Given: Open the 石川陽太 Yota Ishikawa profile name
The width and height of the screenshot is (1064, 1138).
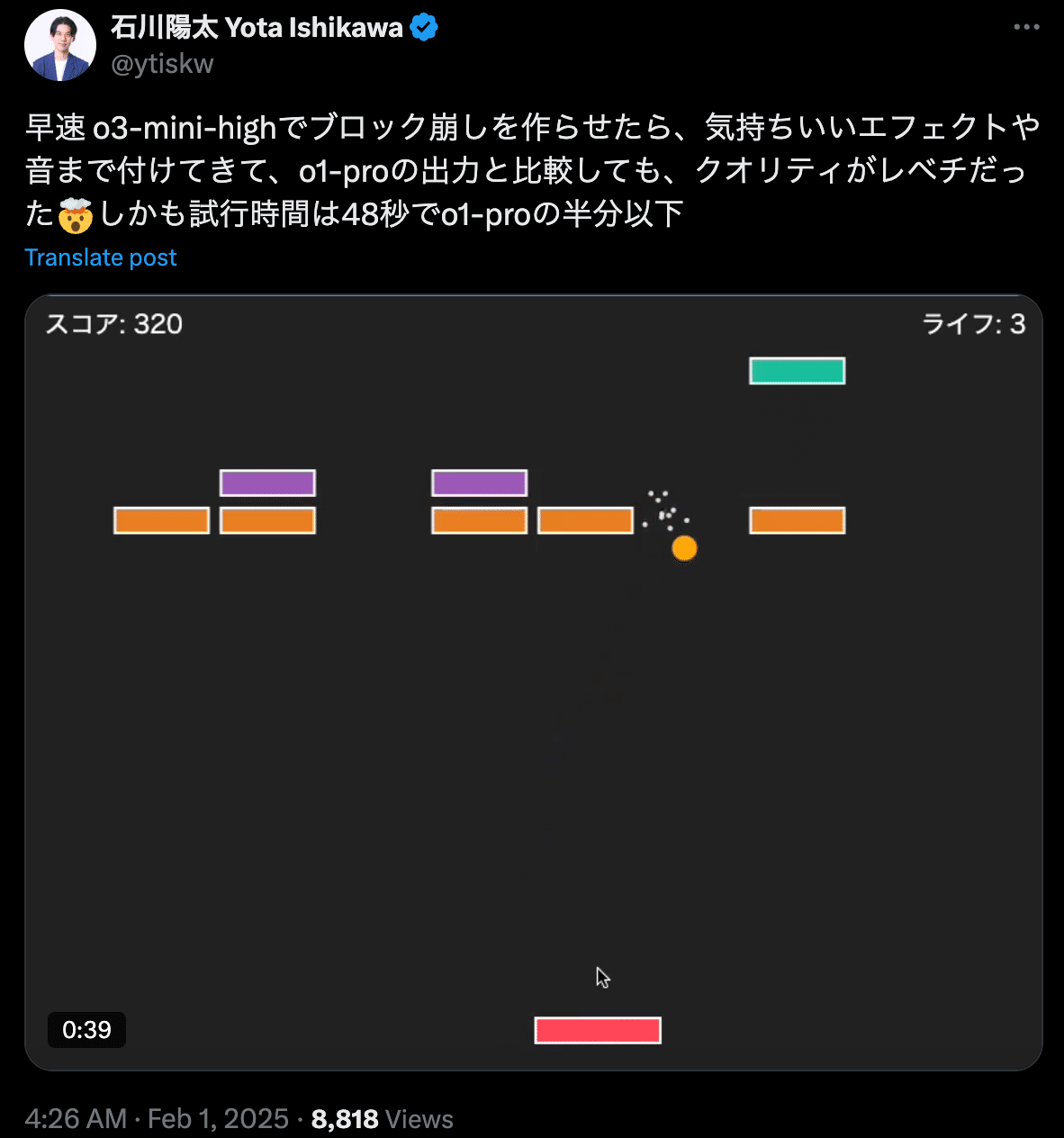Looking at the screenshot, I should point(257,27).
